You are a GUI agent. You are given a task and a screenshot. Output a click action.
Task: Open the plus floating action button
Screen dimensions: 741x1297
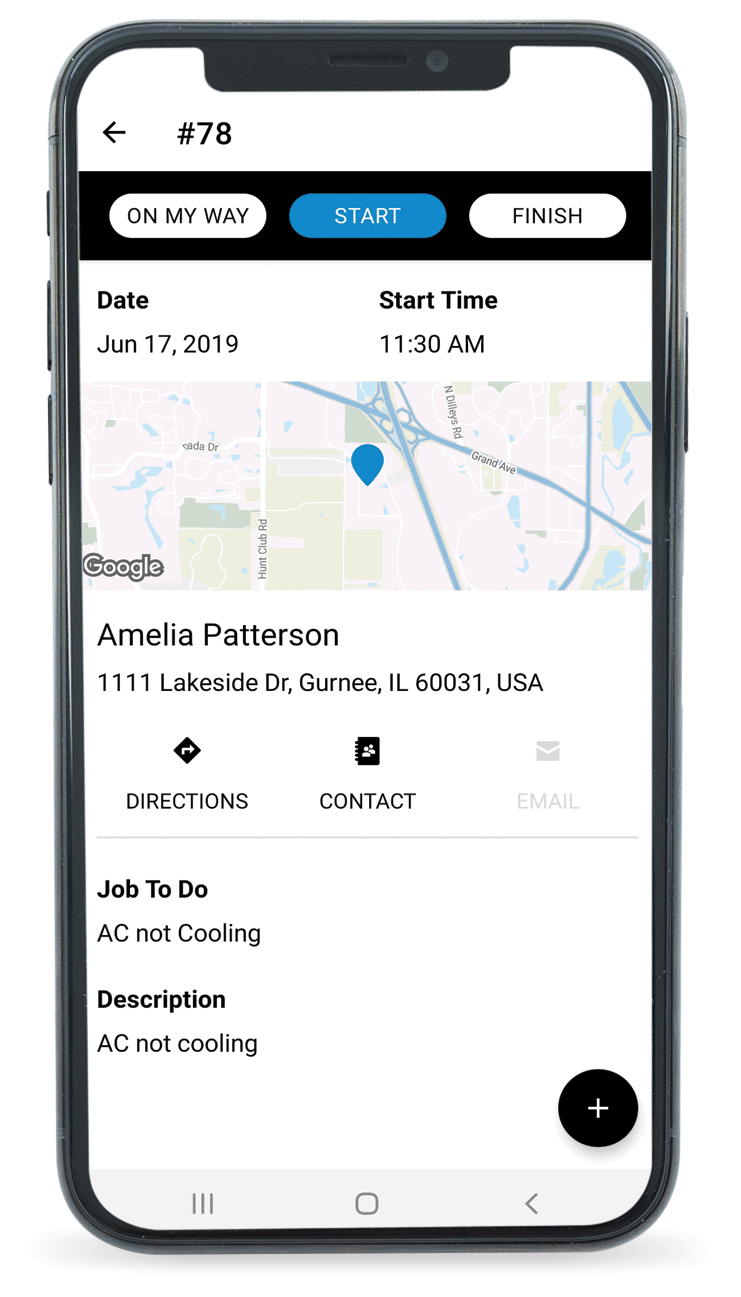click(597, 1108)
